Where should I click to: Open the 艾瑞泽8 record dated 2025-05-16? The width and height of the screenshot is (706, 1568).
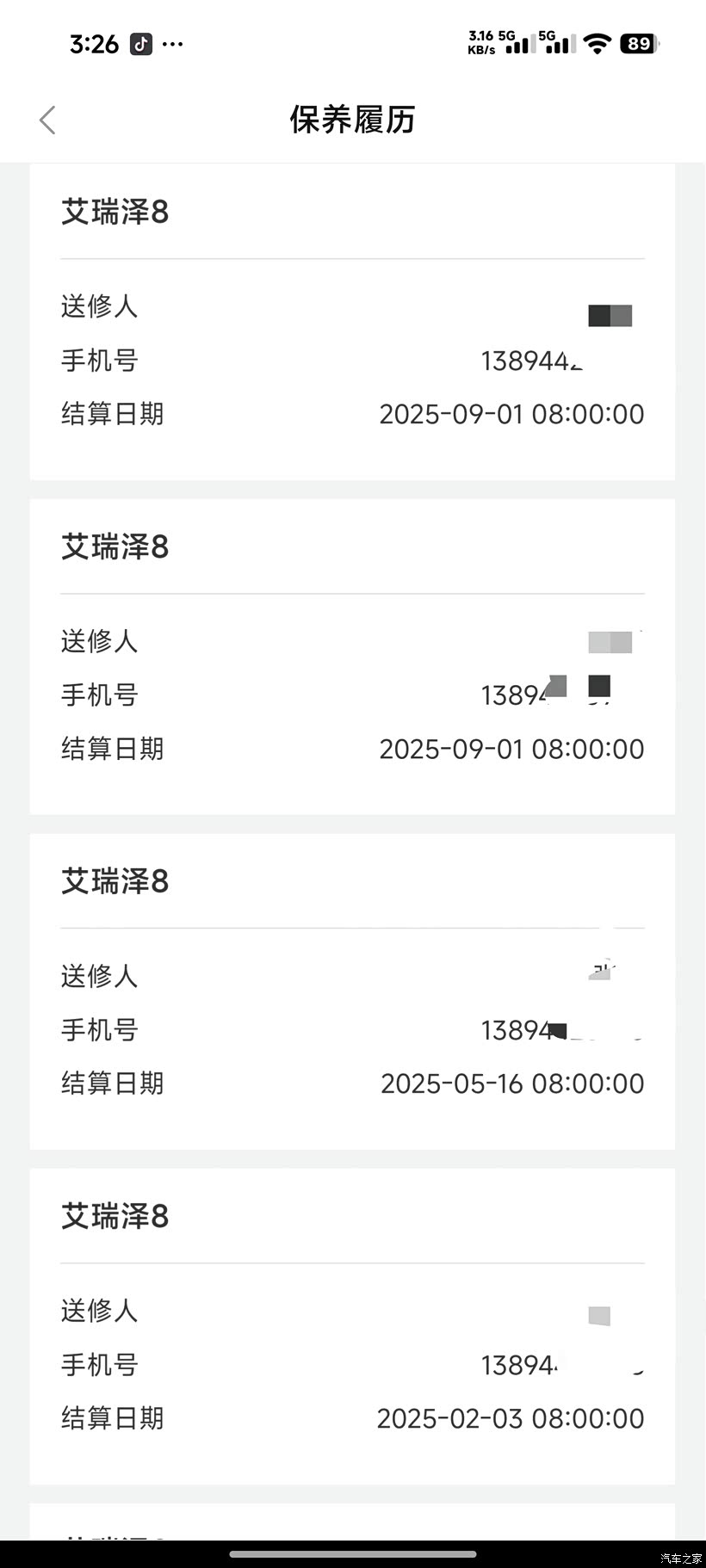coord(352,991)
